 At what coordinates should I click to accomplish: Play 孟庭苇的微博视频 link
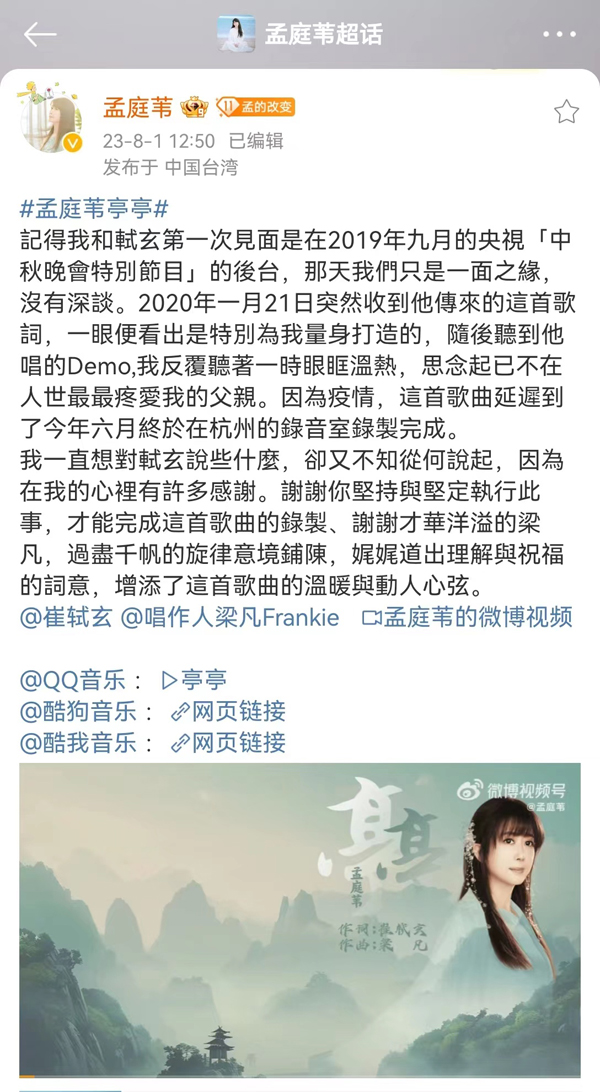click(467, 617)
